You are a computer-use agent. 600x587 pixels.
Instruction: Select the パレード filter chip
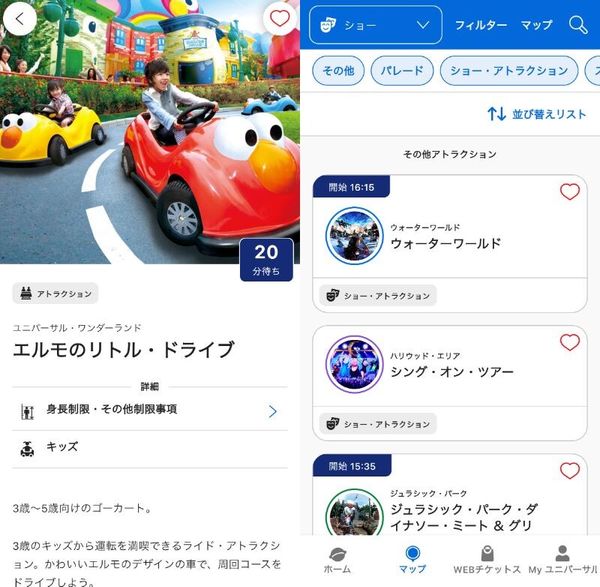[x=402, y=71]
